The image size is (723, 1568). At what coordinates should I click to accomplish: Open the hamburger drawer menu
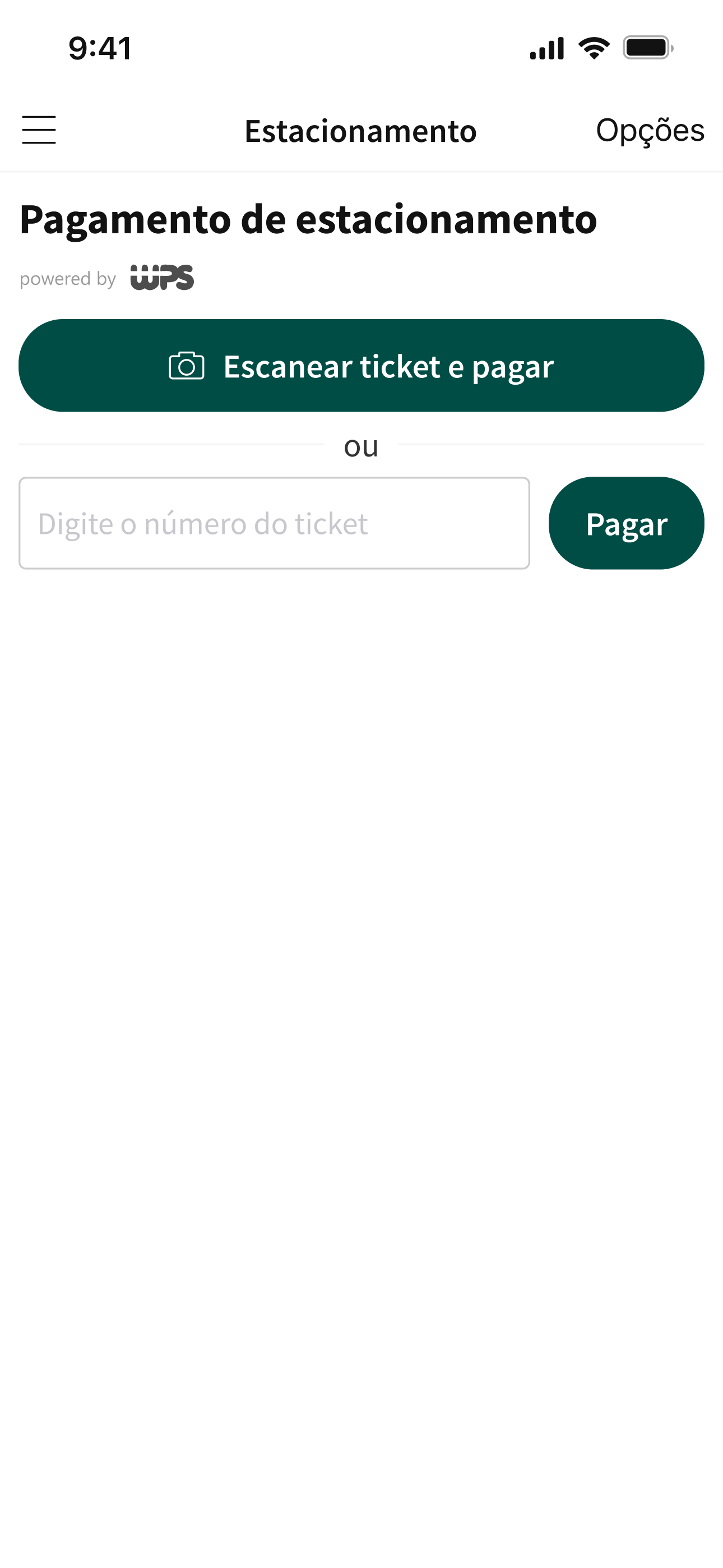[39, 130]
